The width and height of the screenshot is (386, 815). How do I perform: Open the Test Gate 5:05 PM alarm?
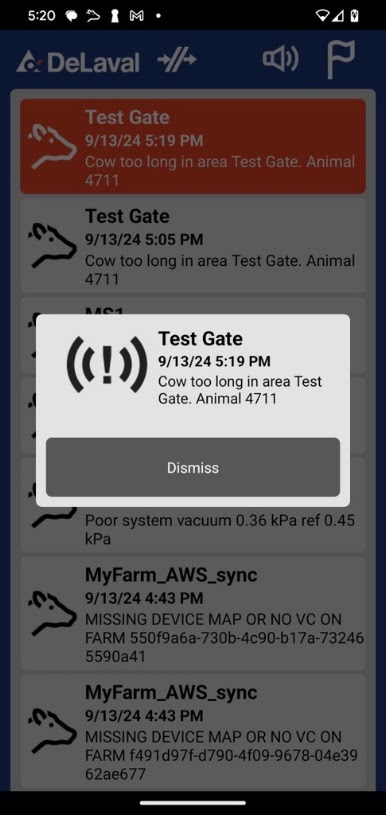tap(193, 245)
